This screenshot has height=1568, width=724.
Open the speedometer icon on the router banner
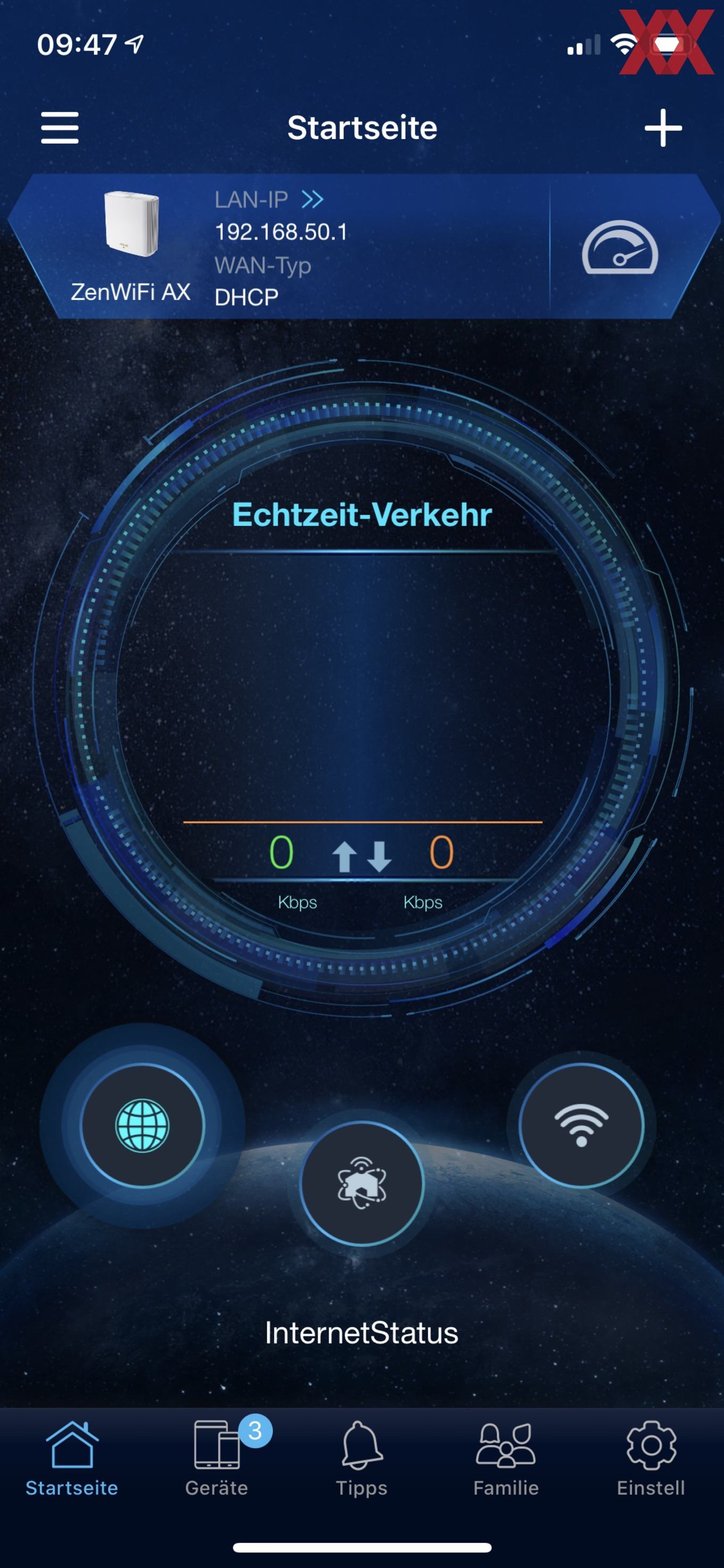click(x=620, y=247)
